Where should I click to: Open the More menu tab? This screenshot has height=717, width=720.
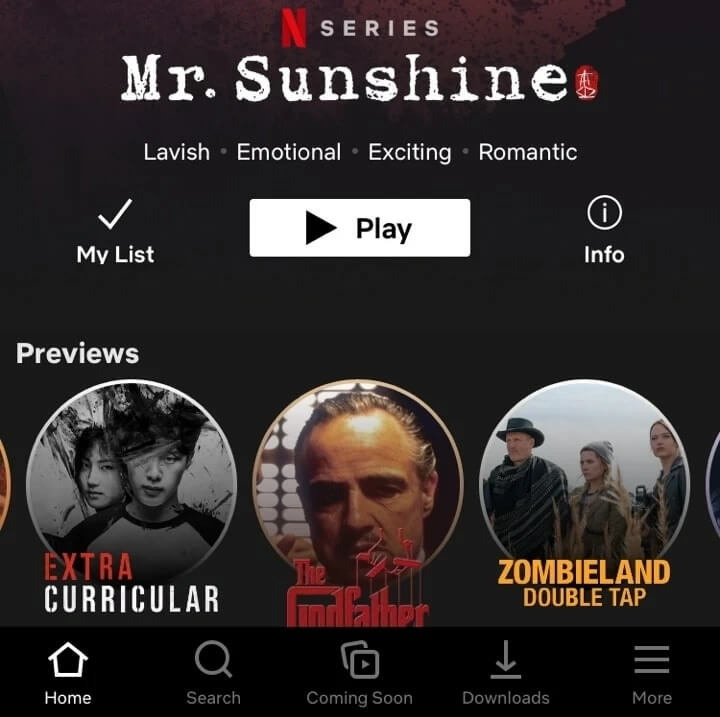point(651,673)
